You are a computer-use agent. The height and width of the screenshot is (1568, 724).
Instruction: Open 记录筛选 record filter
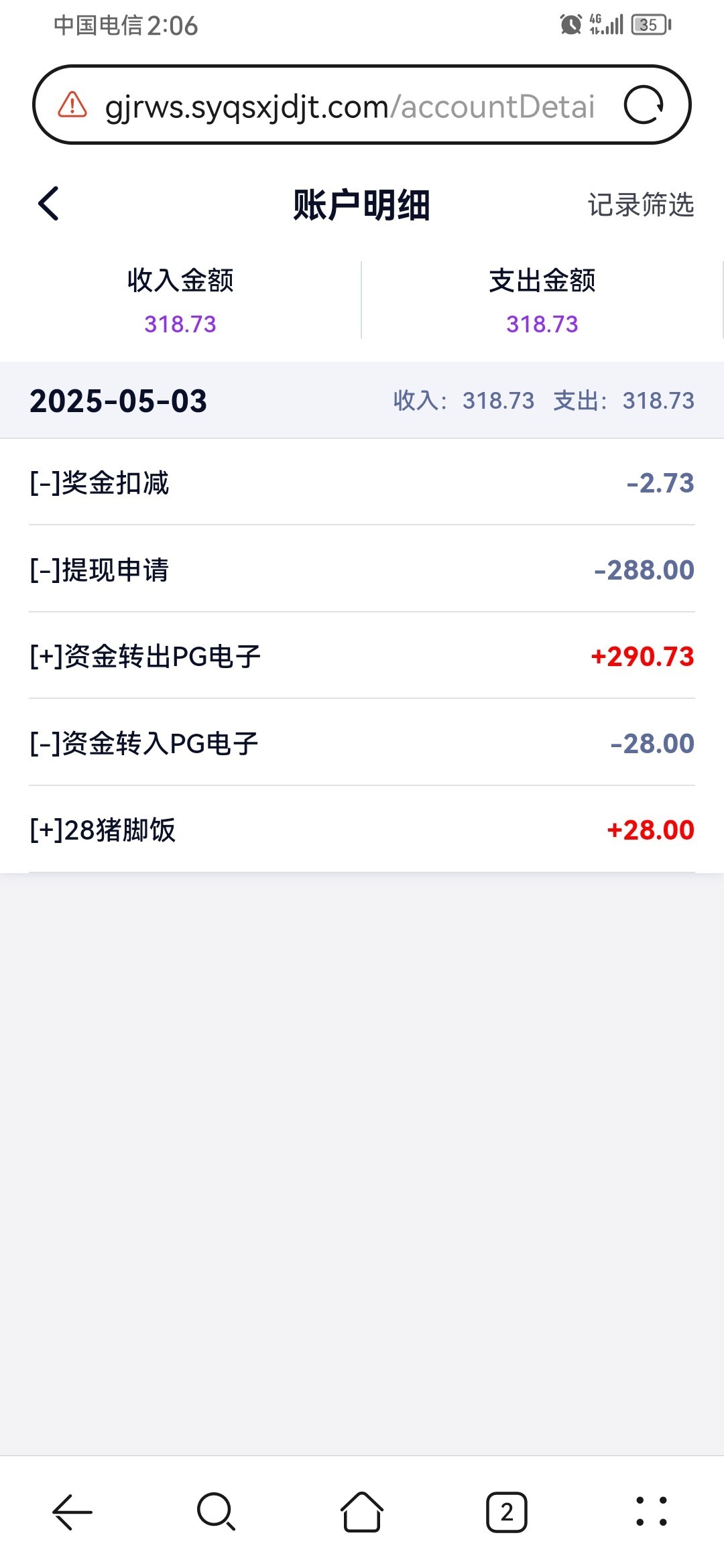tap(641, 205)
